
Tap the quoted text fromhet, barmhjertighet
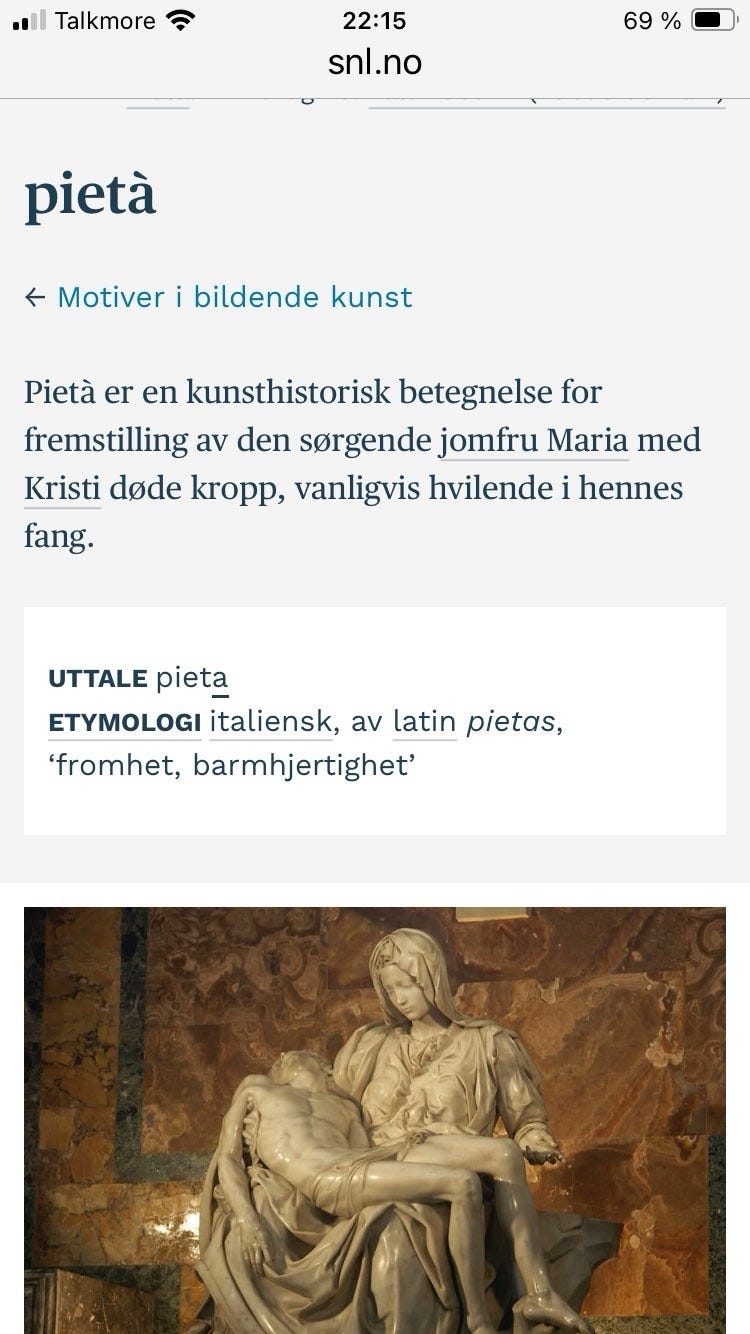(230, 766)
